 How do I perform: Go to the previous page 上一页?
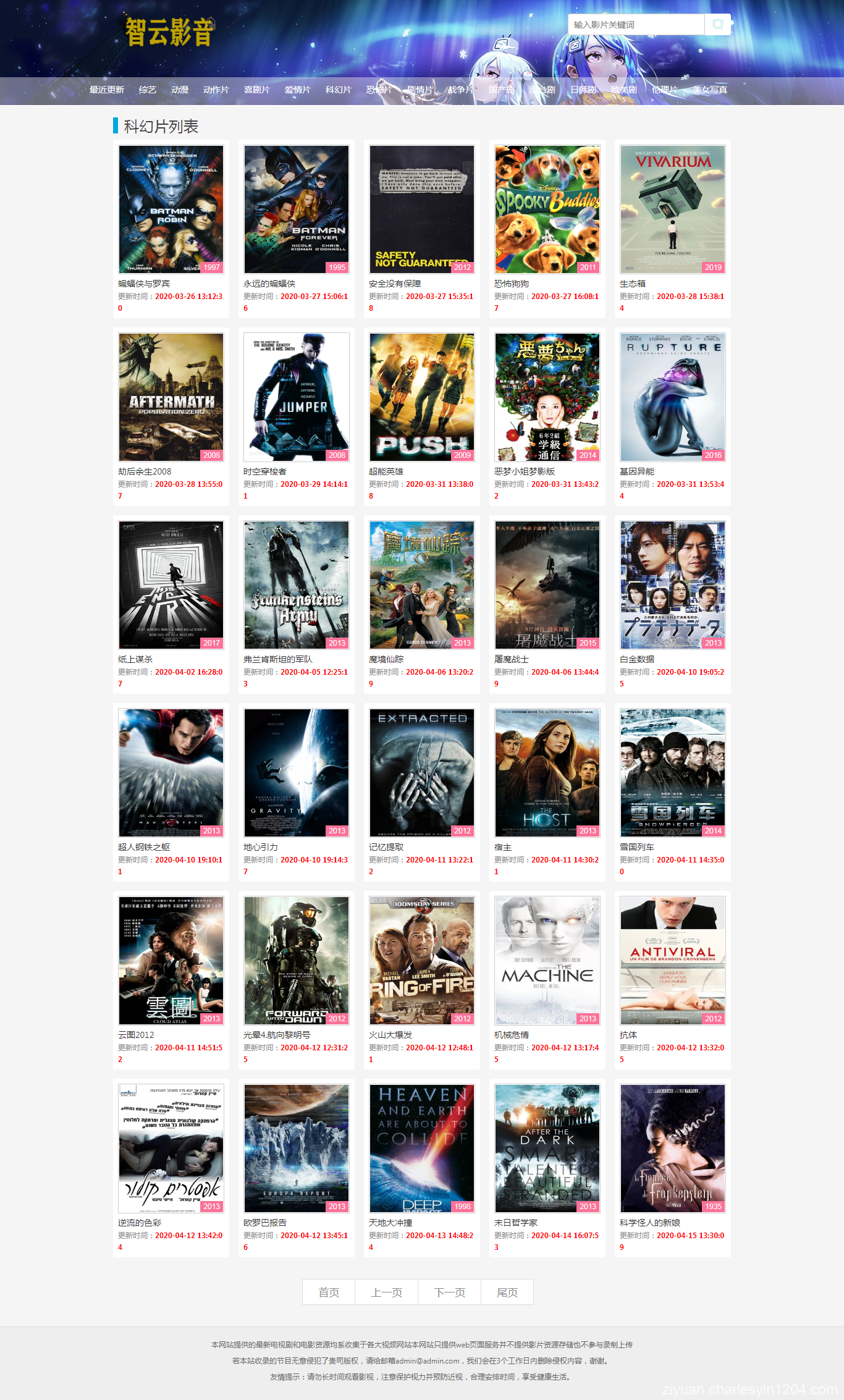point(387,1292)
